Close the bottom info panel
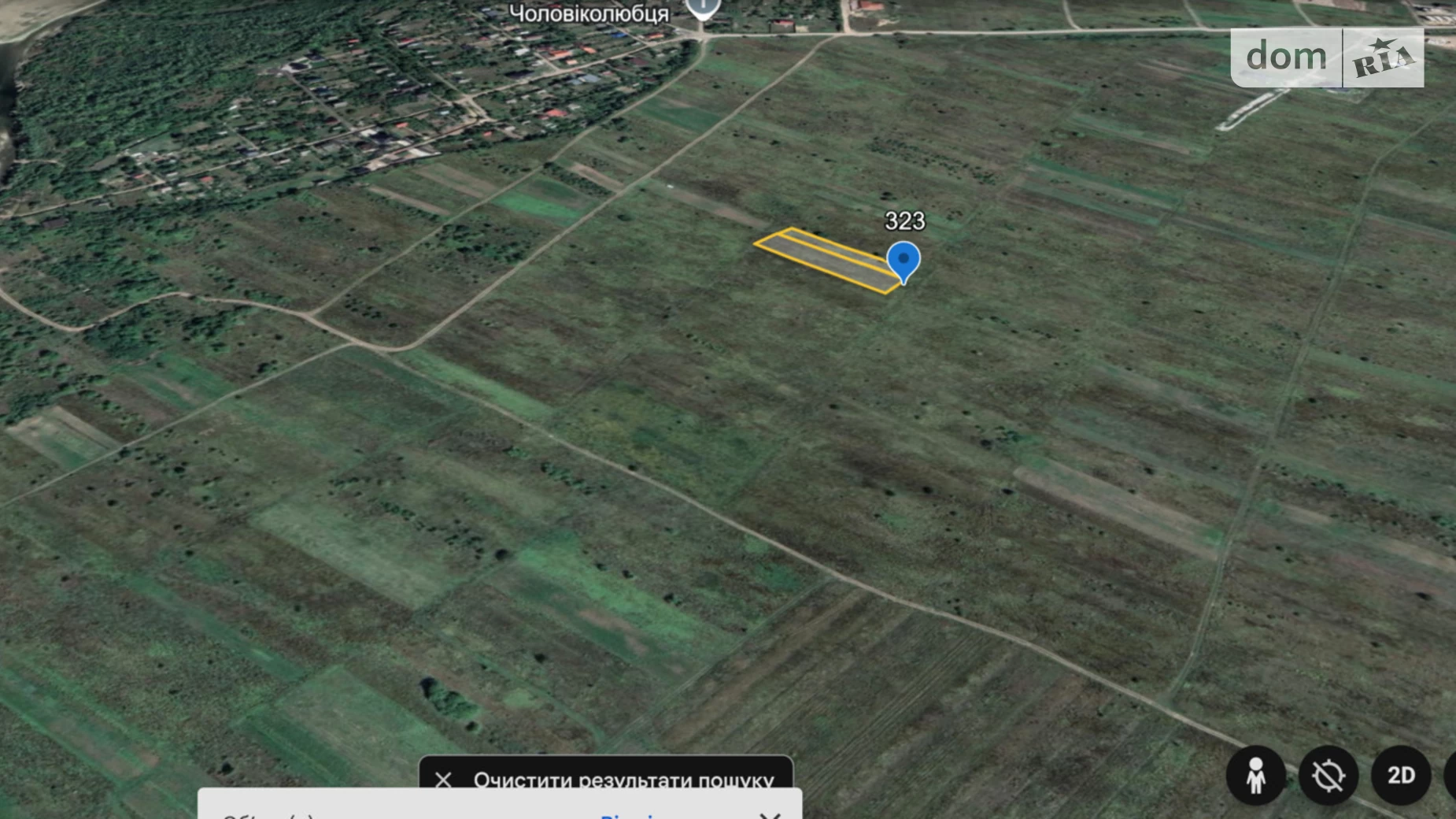Screen dimensions: 1456x819 tap(770, 814)
